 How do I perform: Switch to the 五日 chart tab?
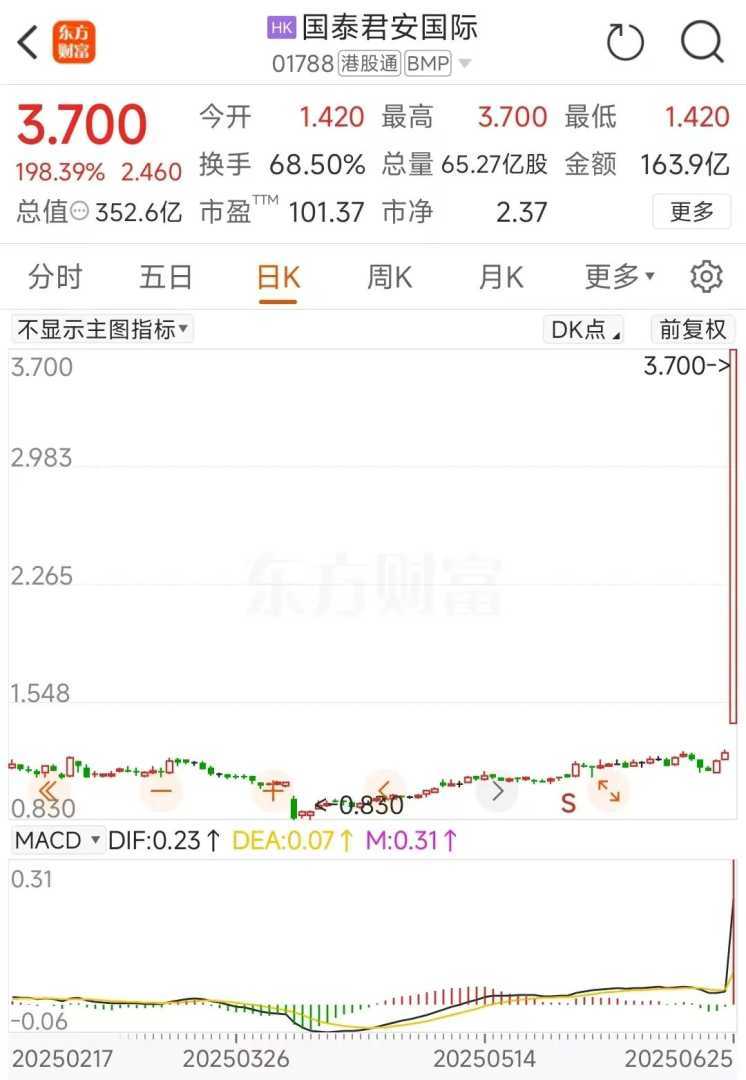tap(166, 277)
